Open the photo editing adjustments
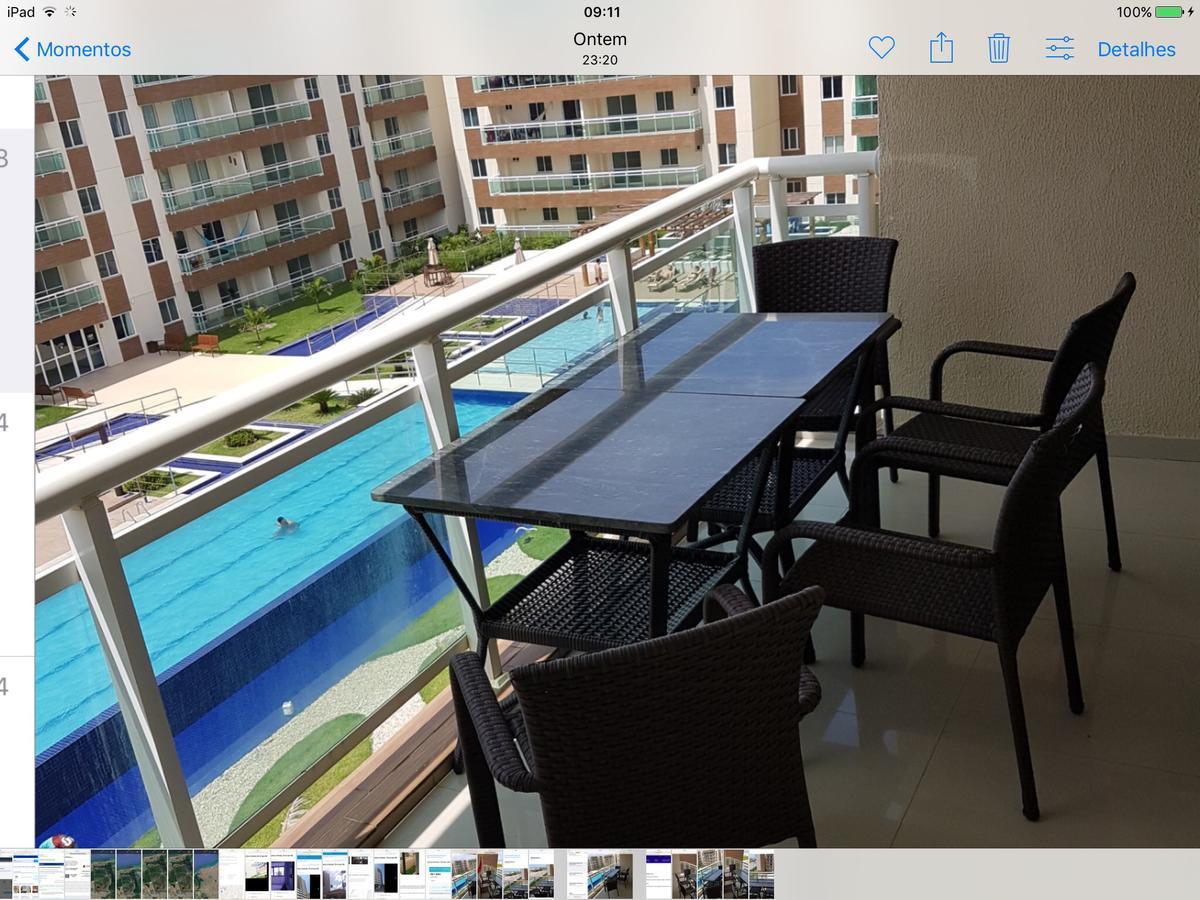Image resolution: width=1200 pixels, height=900 pixels. (1059, 48)
